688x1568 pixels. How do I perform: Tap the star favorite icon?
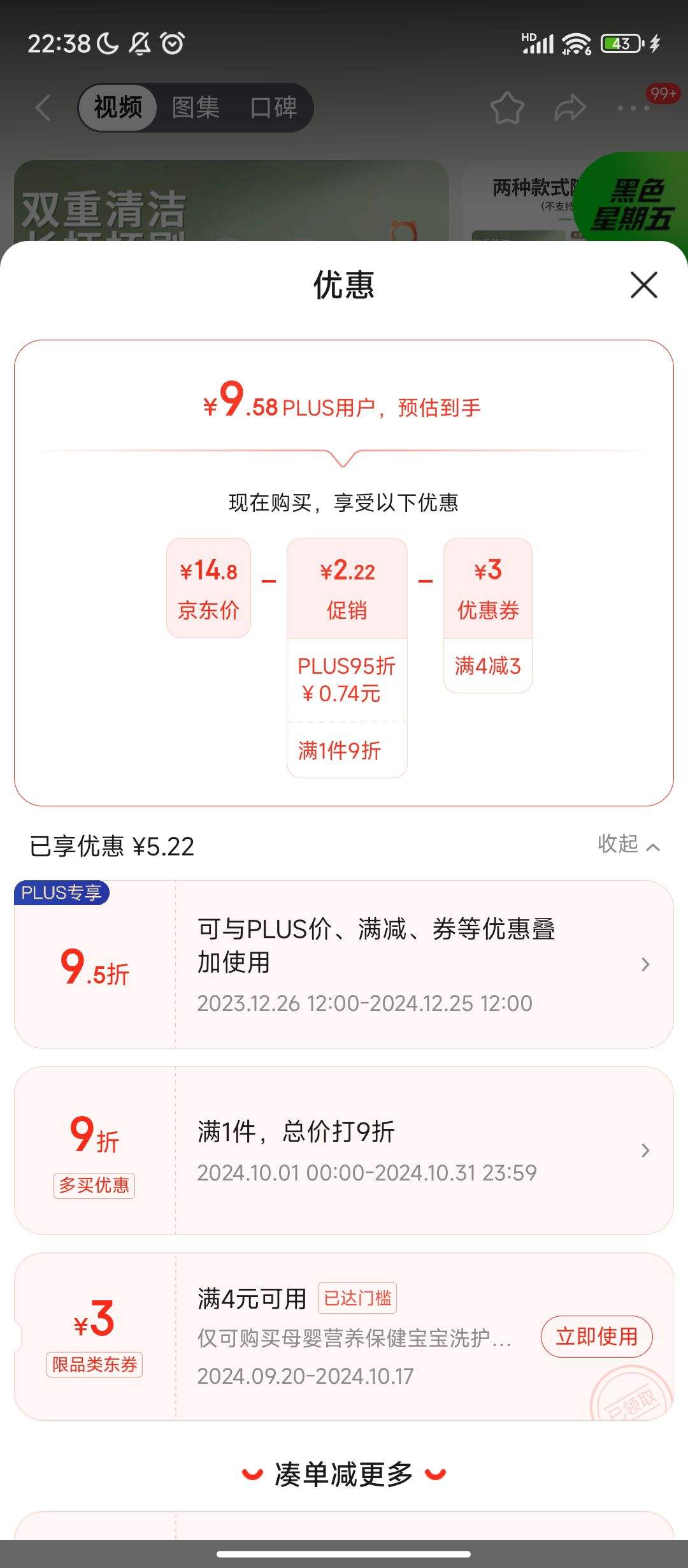pos(506,108)
